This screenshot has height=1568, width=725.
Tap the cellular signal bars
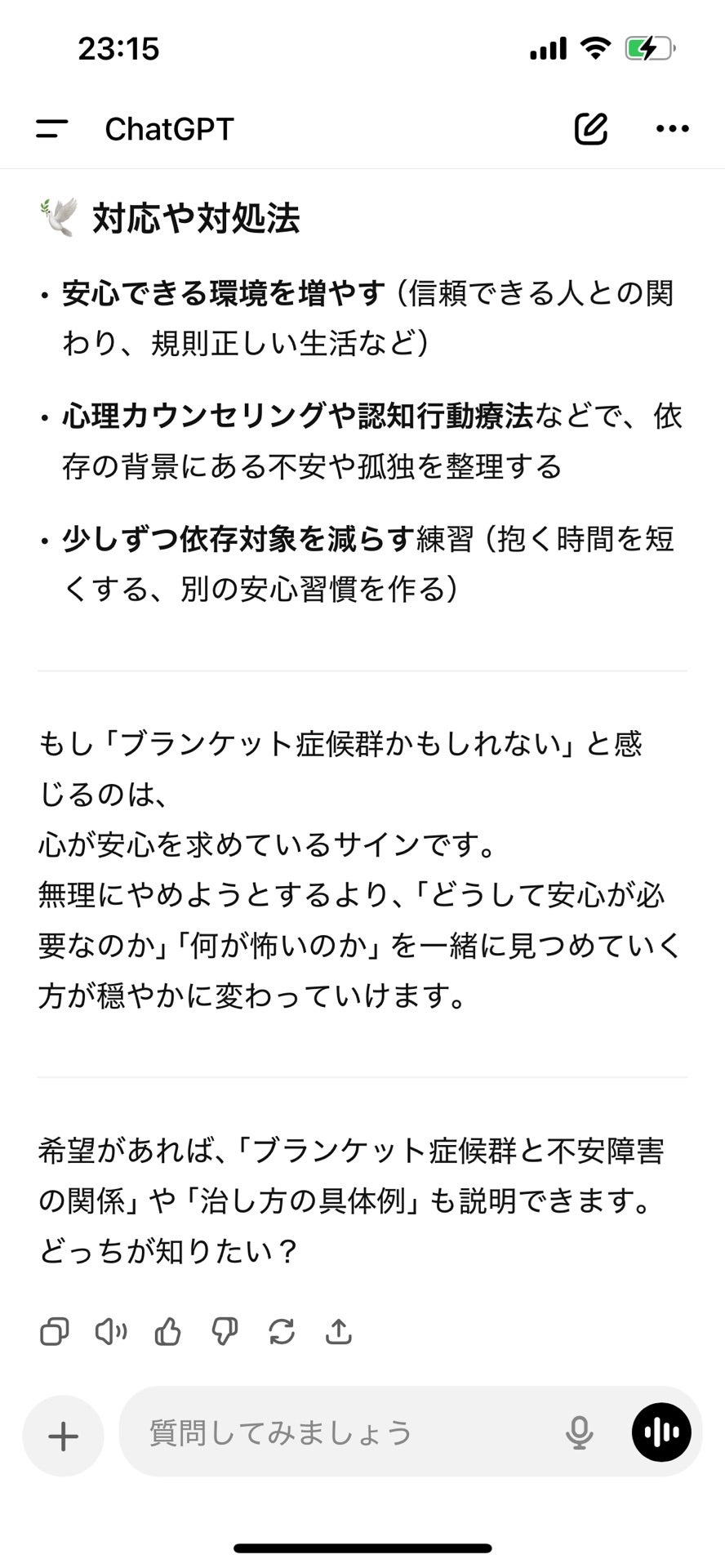(x=545, y=48)
